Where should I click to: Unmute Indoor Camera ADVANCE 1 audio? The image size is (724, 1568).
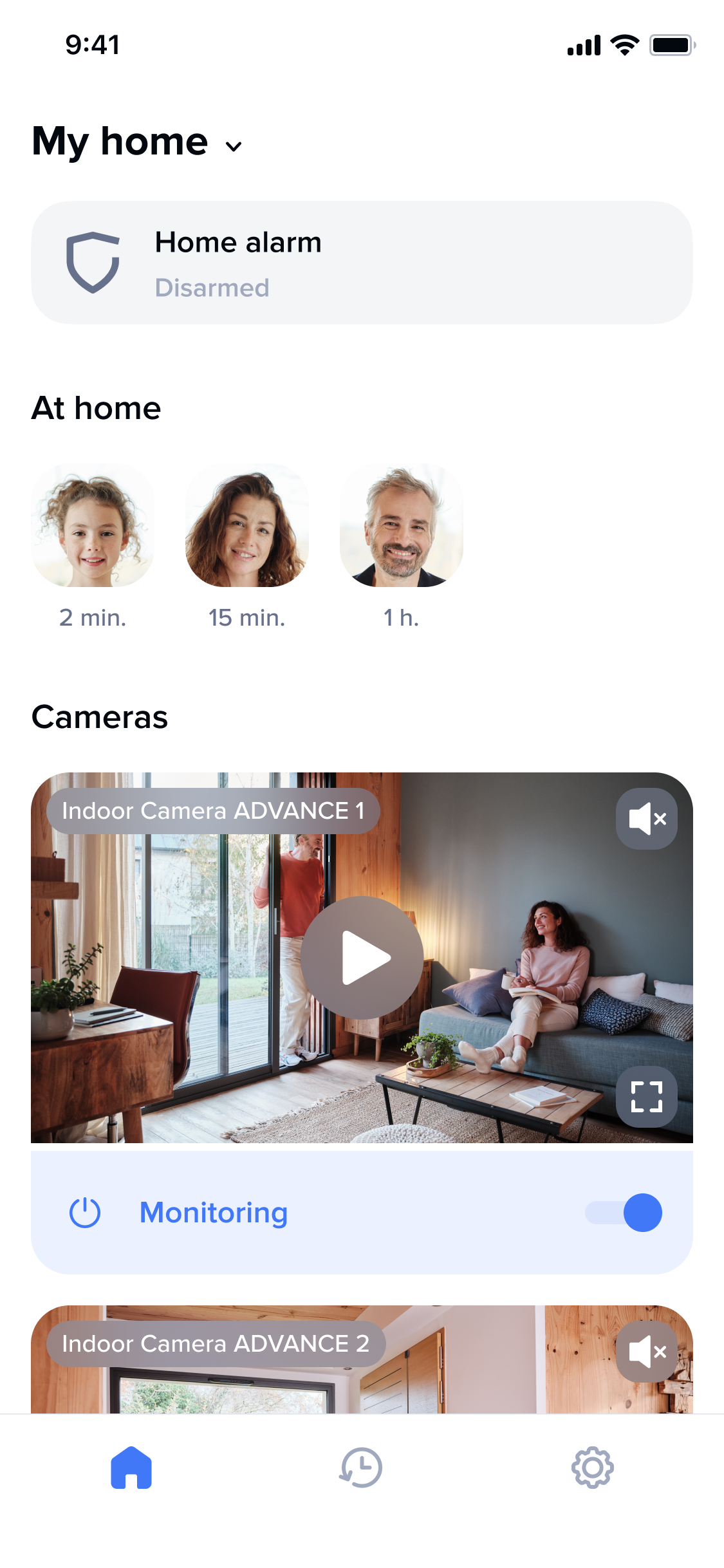coord(646,819)
